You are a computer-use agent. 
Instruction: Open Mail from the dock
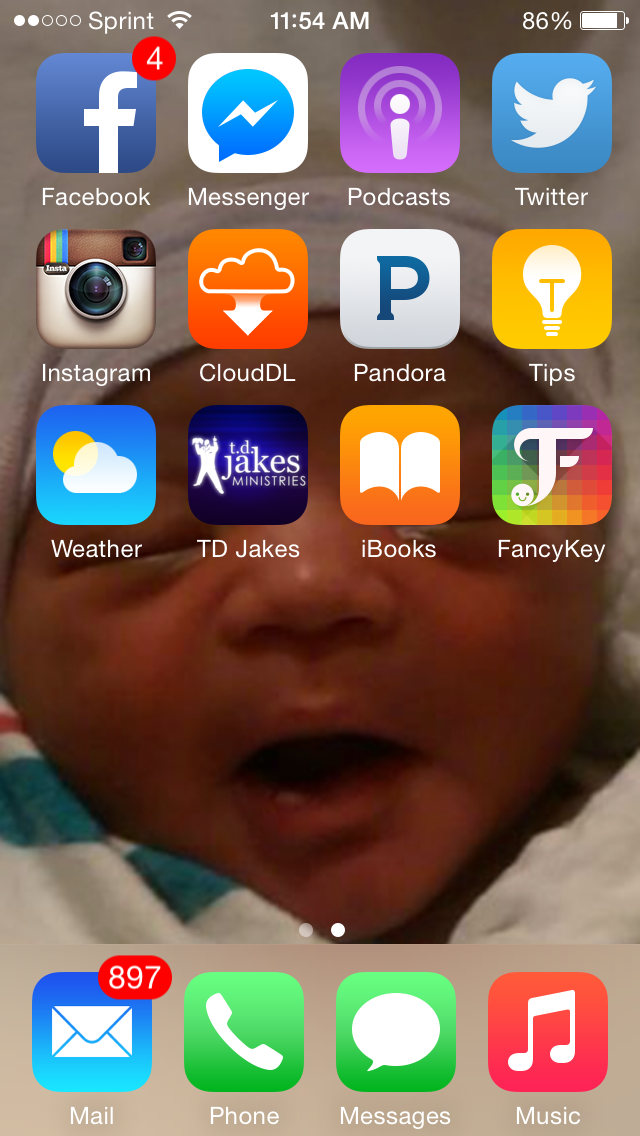coord(92,1032)
